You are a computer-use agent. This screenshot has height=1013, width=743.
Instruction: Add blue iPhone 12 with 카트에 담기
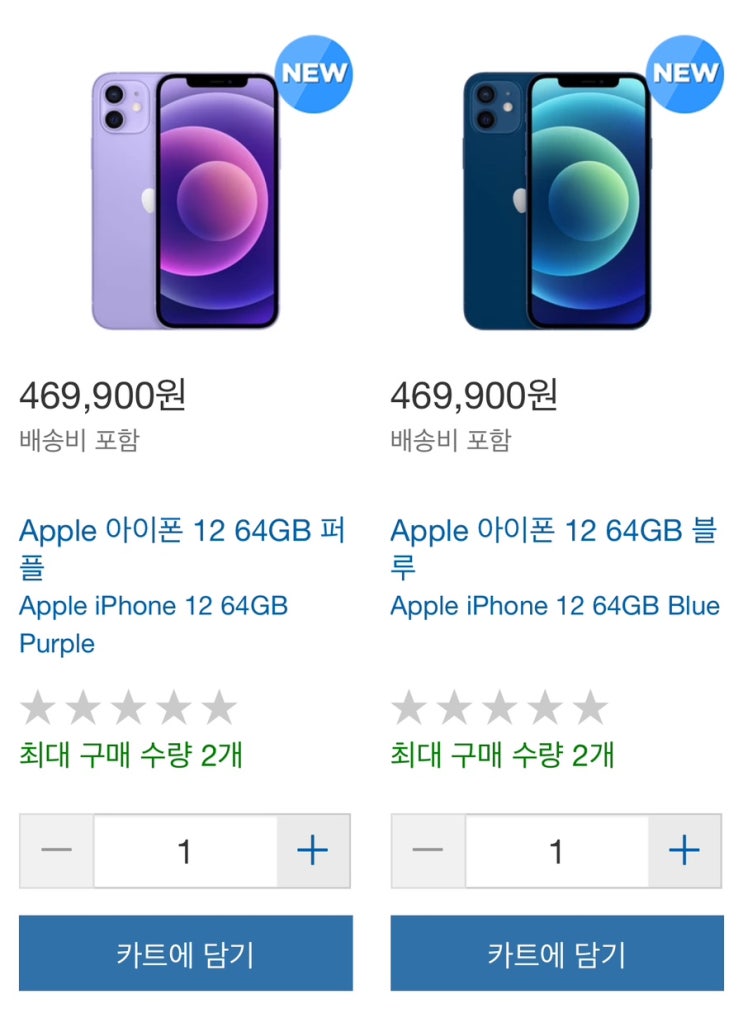click(557, 953)
